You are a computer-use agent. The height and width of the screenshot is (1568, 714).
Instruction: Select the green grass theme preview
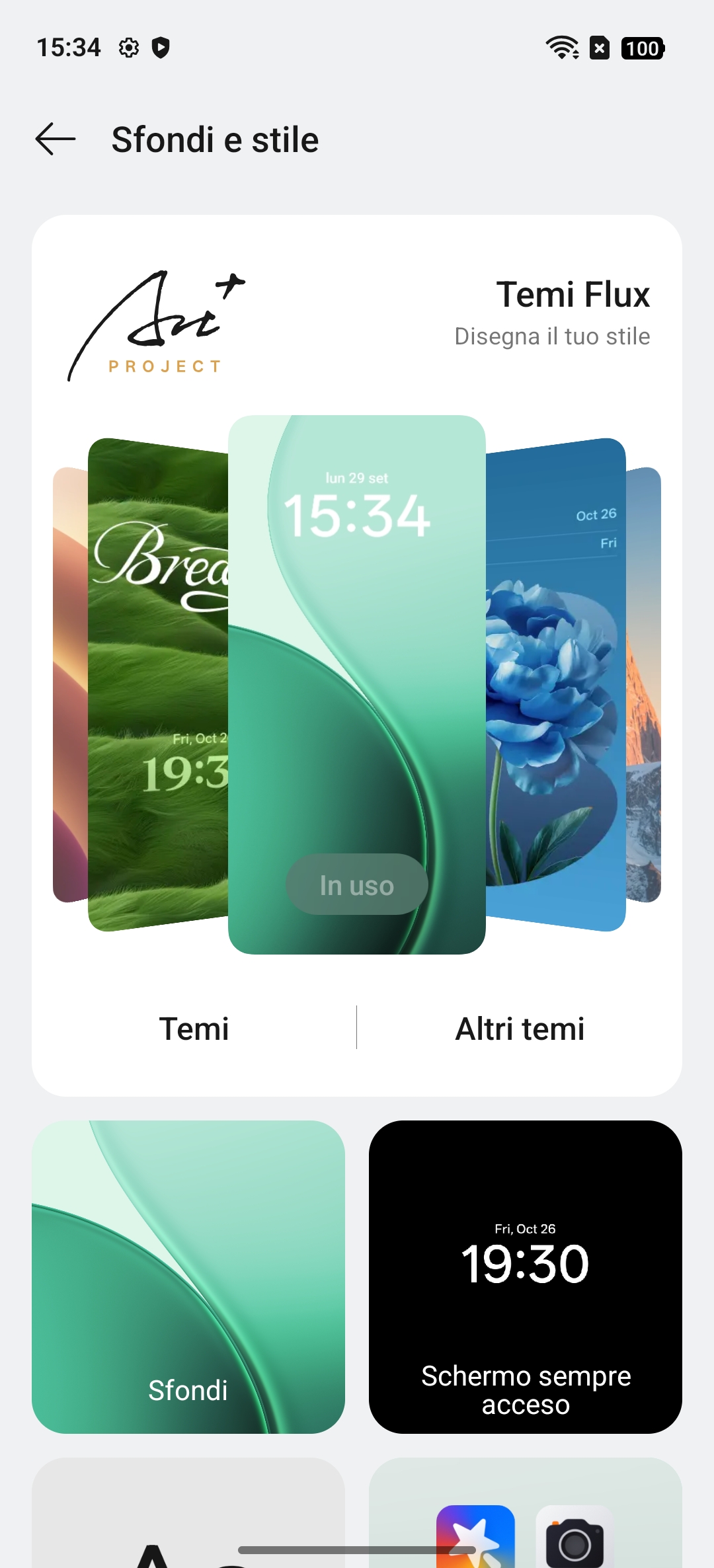[157, 684]
